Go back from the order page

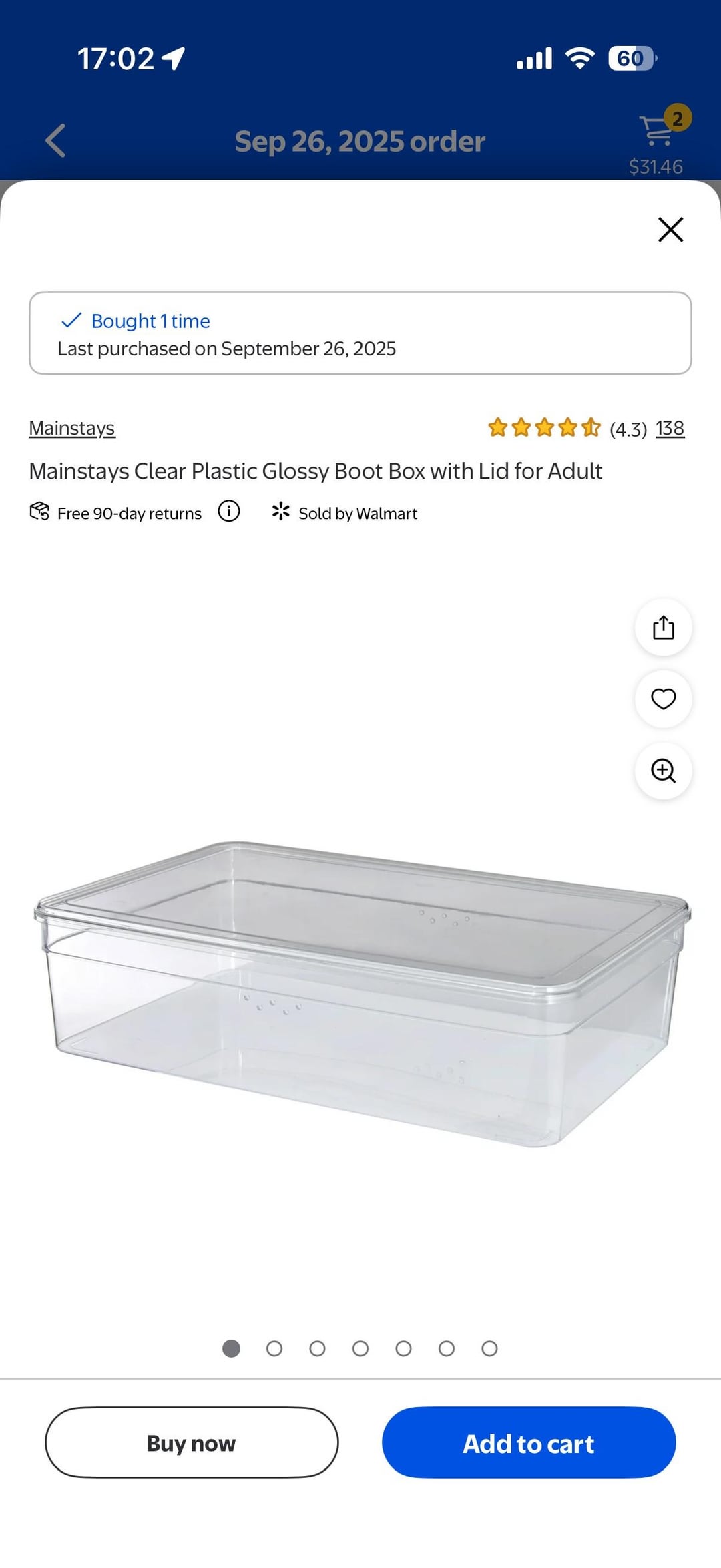pyautogui.click(x=56, y=140)
